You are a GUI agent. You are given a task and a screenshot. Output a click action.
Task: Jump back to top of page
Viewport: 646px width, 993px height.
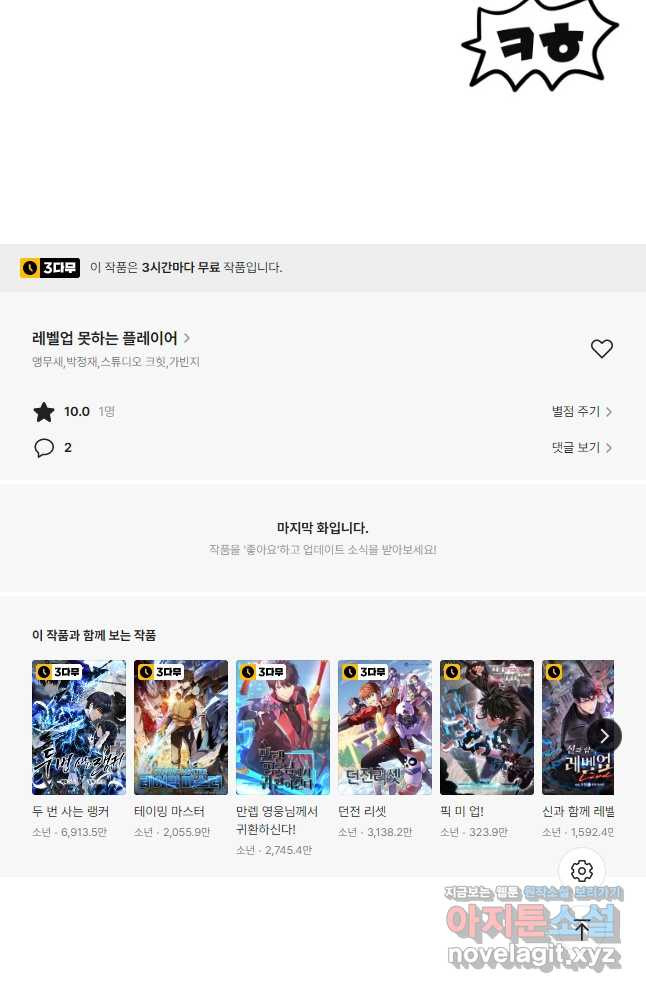pos(582,930)
